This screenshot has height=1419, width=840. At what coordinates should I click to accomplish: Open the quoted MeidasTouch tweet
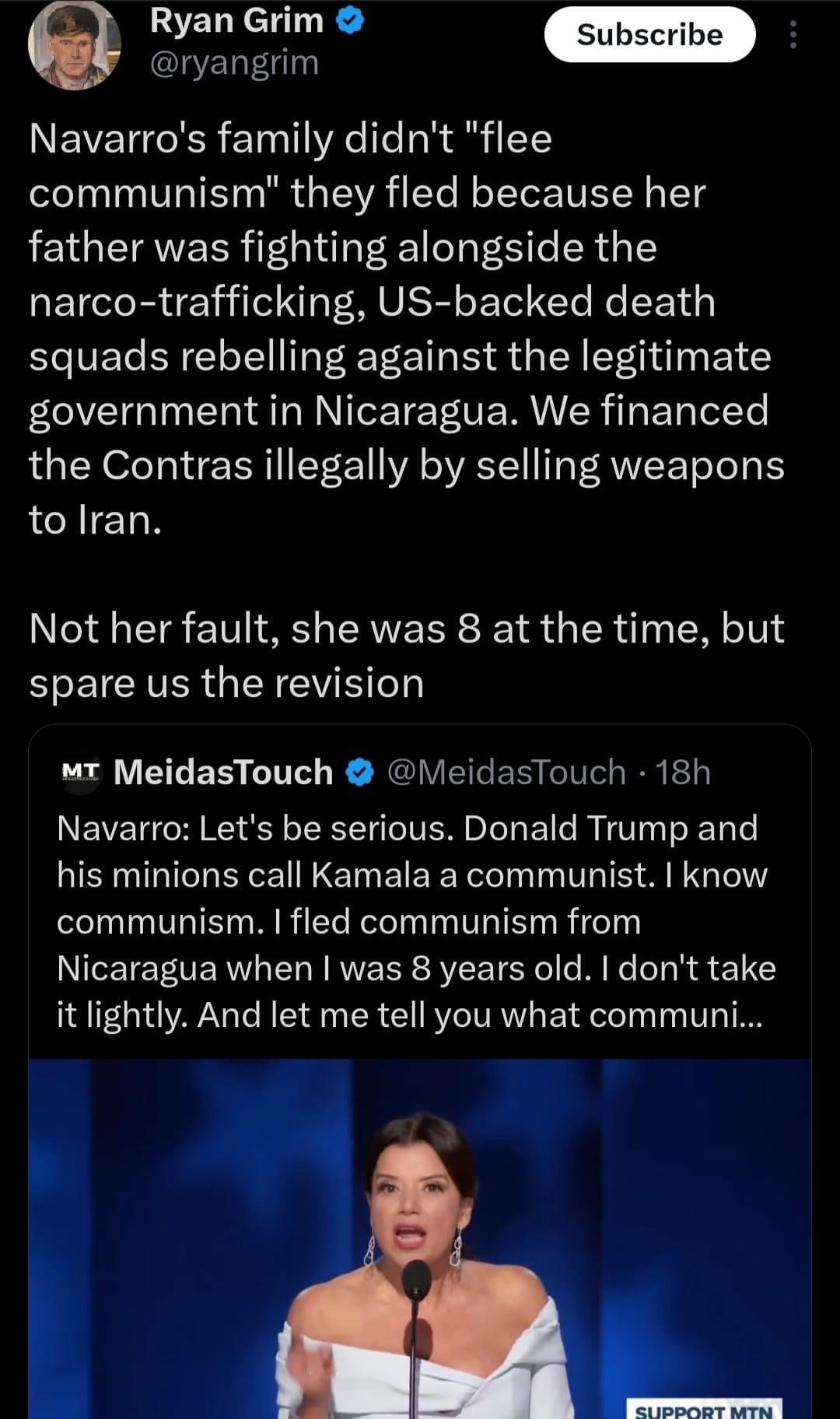pyautogui.click(x=418, y=922)
